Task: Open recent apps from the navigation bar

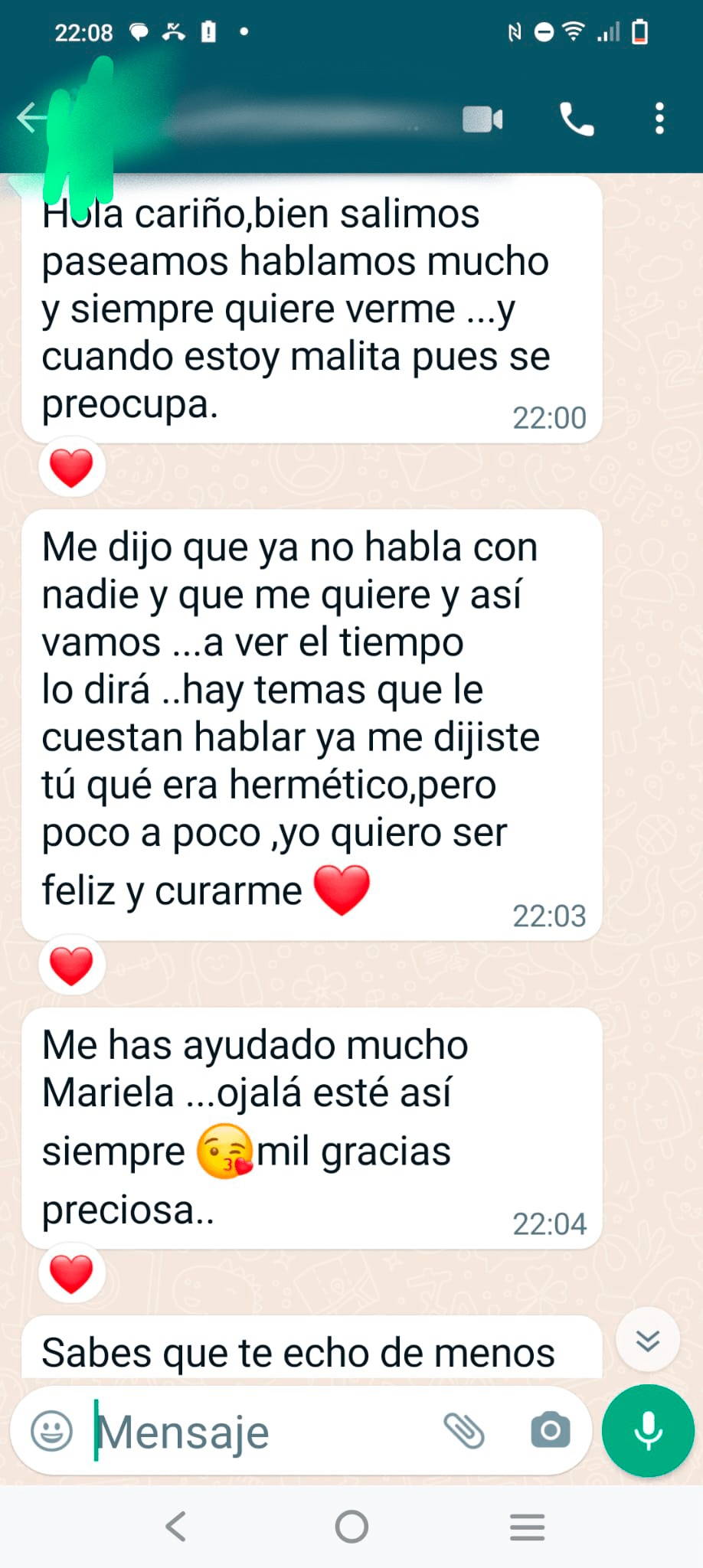Action: pyautogui.click(x=527, y=1527)
